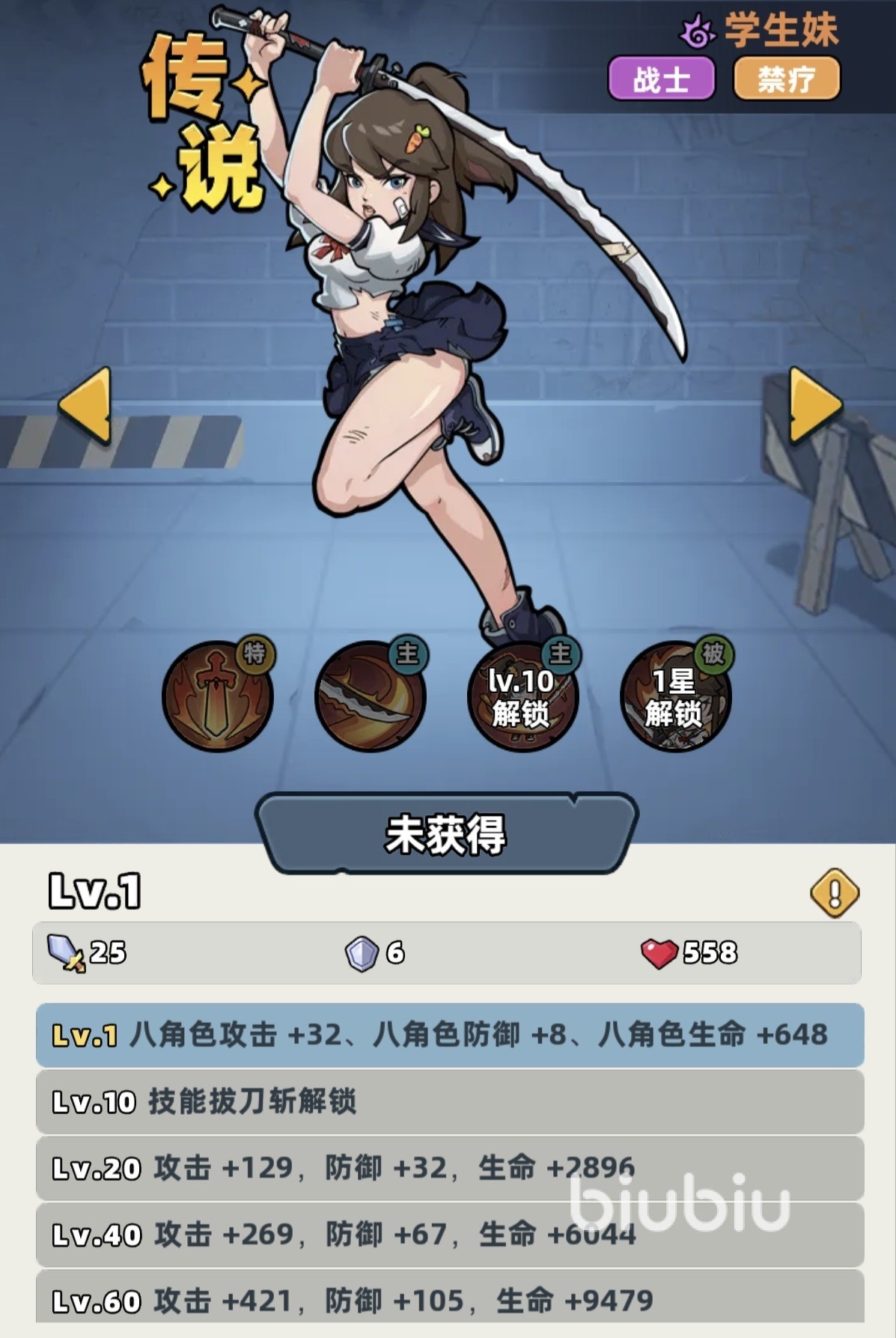This screenshot has width=896, height=1338.
Task: Tap the 战士 class tag
Action: point(661,79)
